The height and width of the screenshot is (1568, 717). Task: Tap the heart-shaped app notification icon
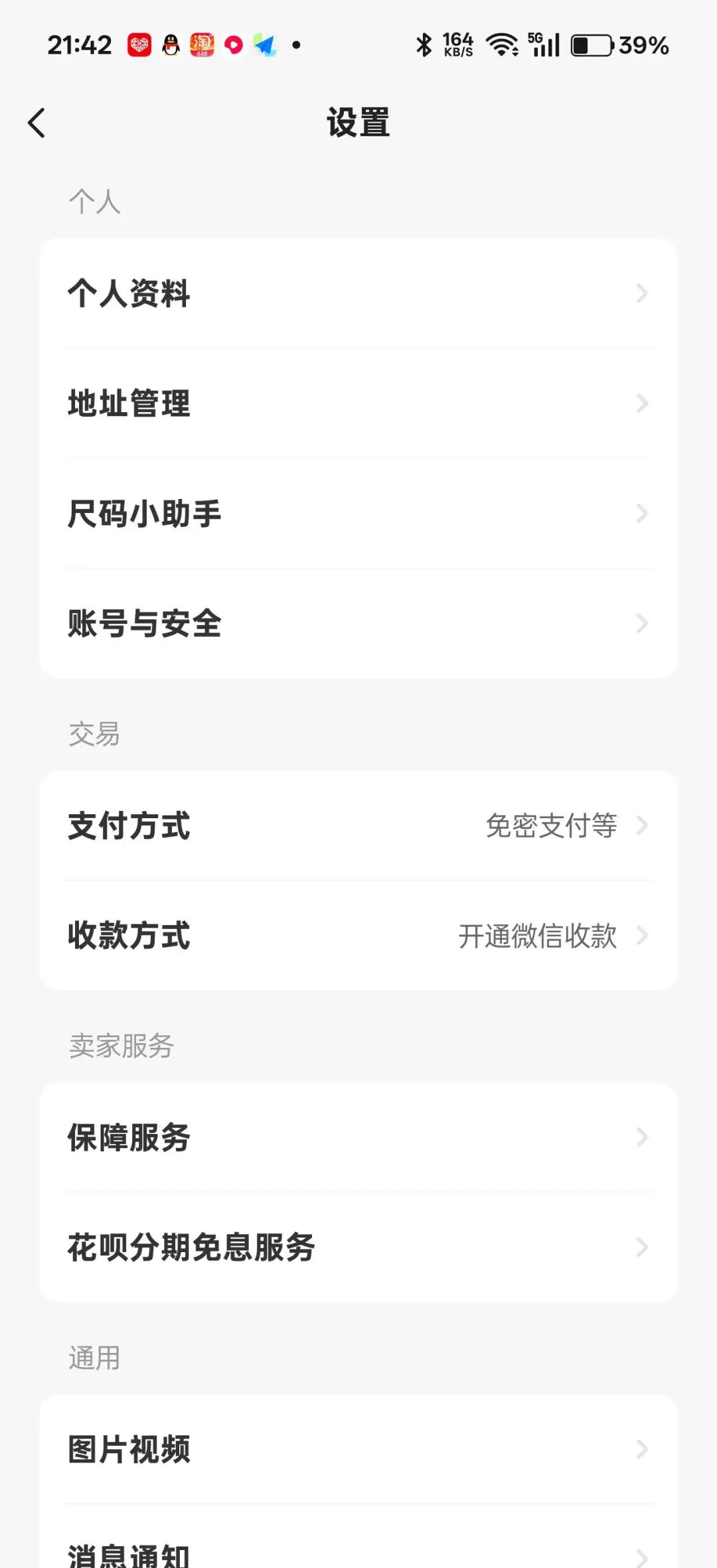click(139, 44)
